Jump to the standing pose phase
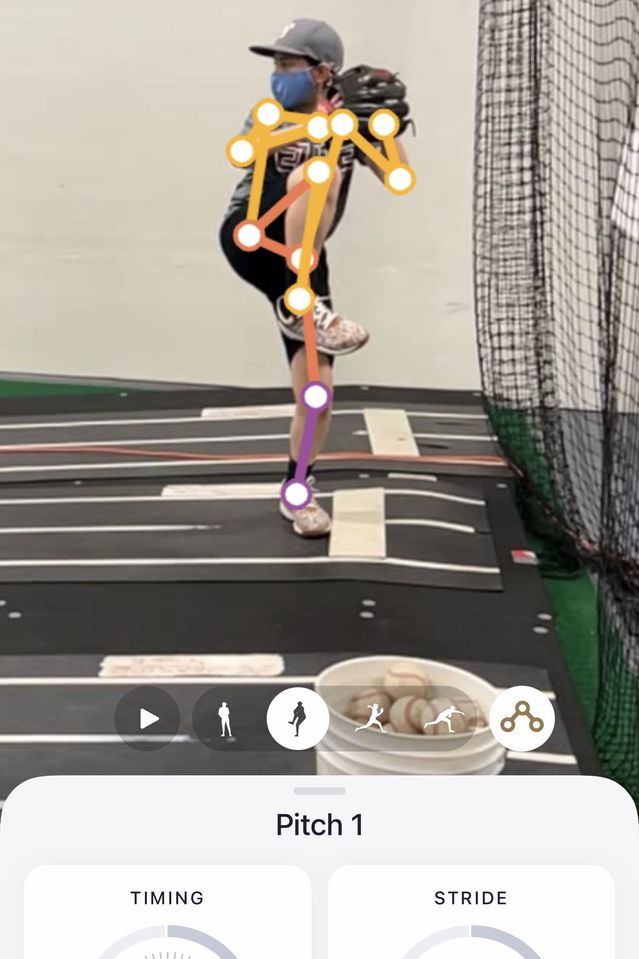The image size is (639, 959). click(225, 719)
